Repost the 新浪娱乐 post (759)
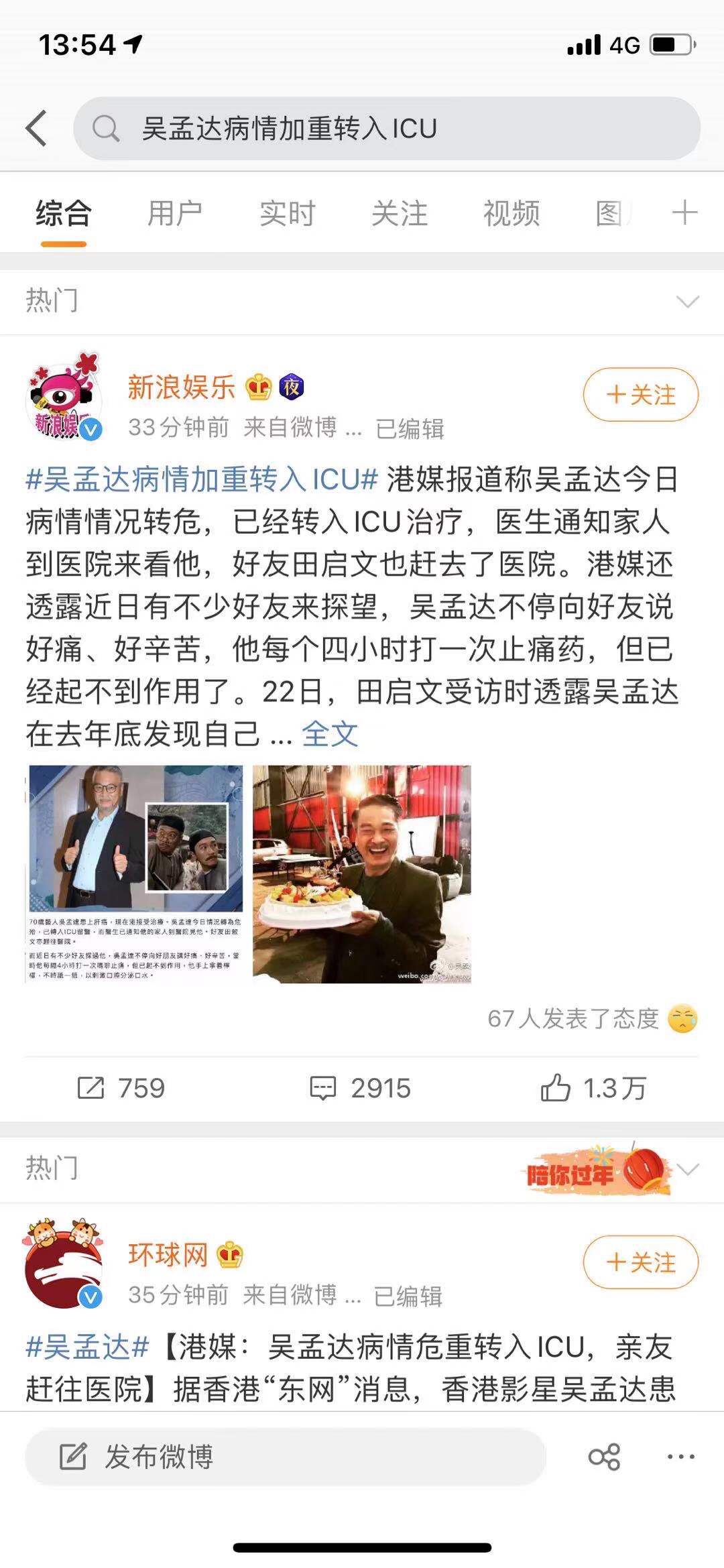This screenshot has width=724, height=1568. tap(121, 1088)
